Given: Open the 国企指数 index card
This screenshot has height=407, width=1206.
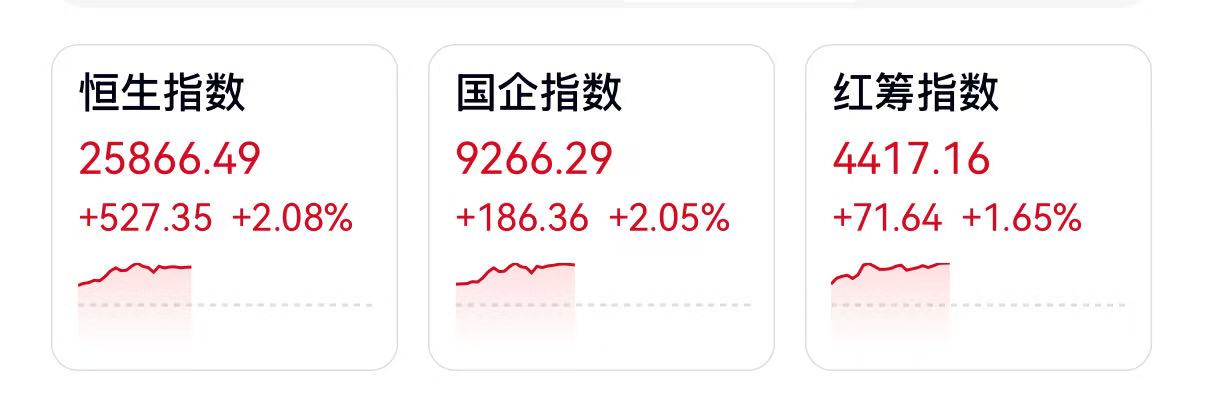Looking at the screenshot, I should [x=601, y=207].
